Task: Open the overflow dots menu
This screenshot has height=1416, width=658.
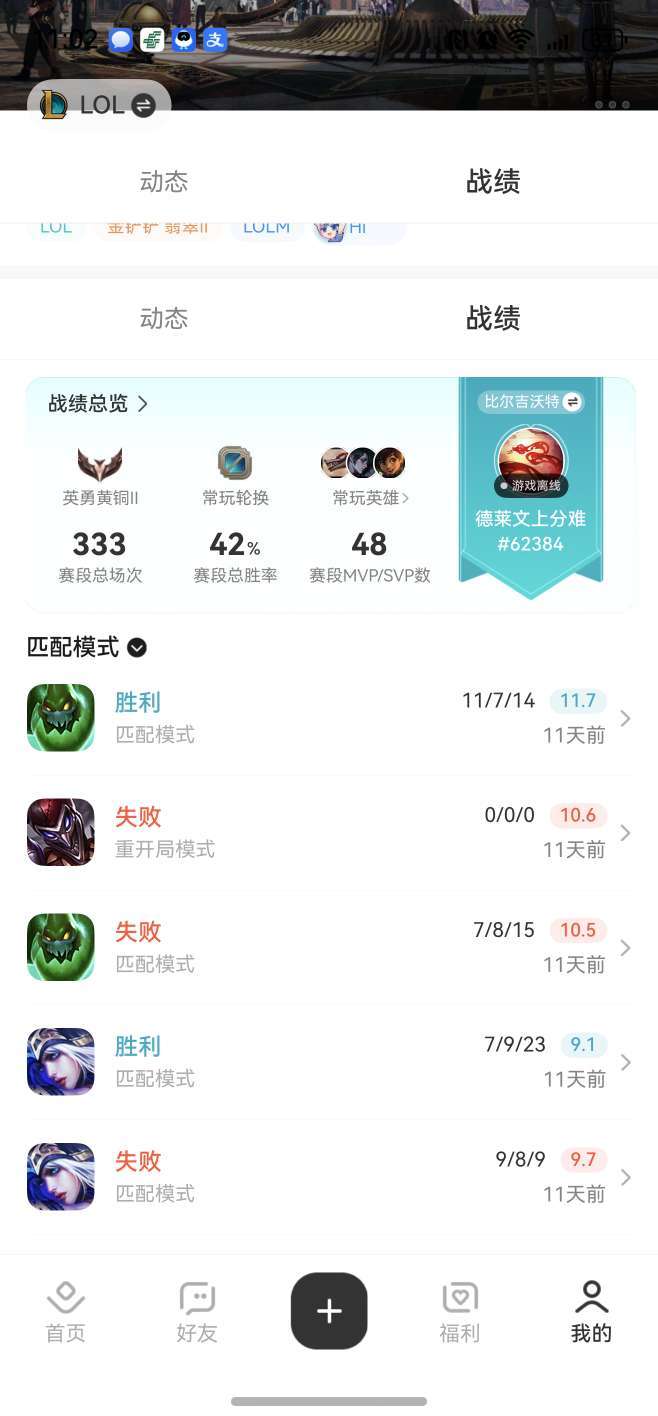Action: 611,105
